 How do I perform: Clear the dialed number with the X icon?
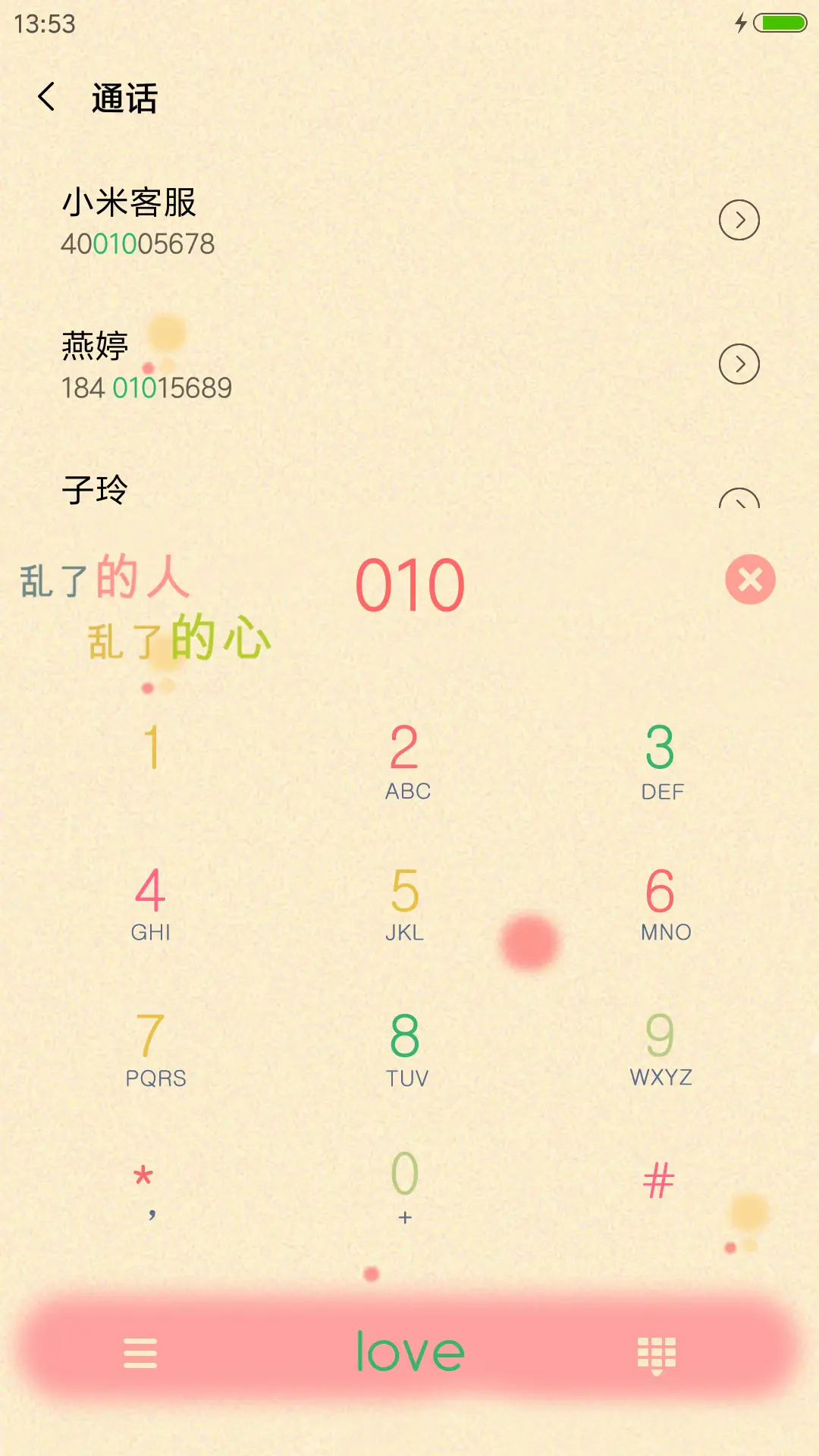(749, 580)
